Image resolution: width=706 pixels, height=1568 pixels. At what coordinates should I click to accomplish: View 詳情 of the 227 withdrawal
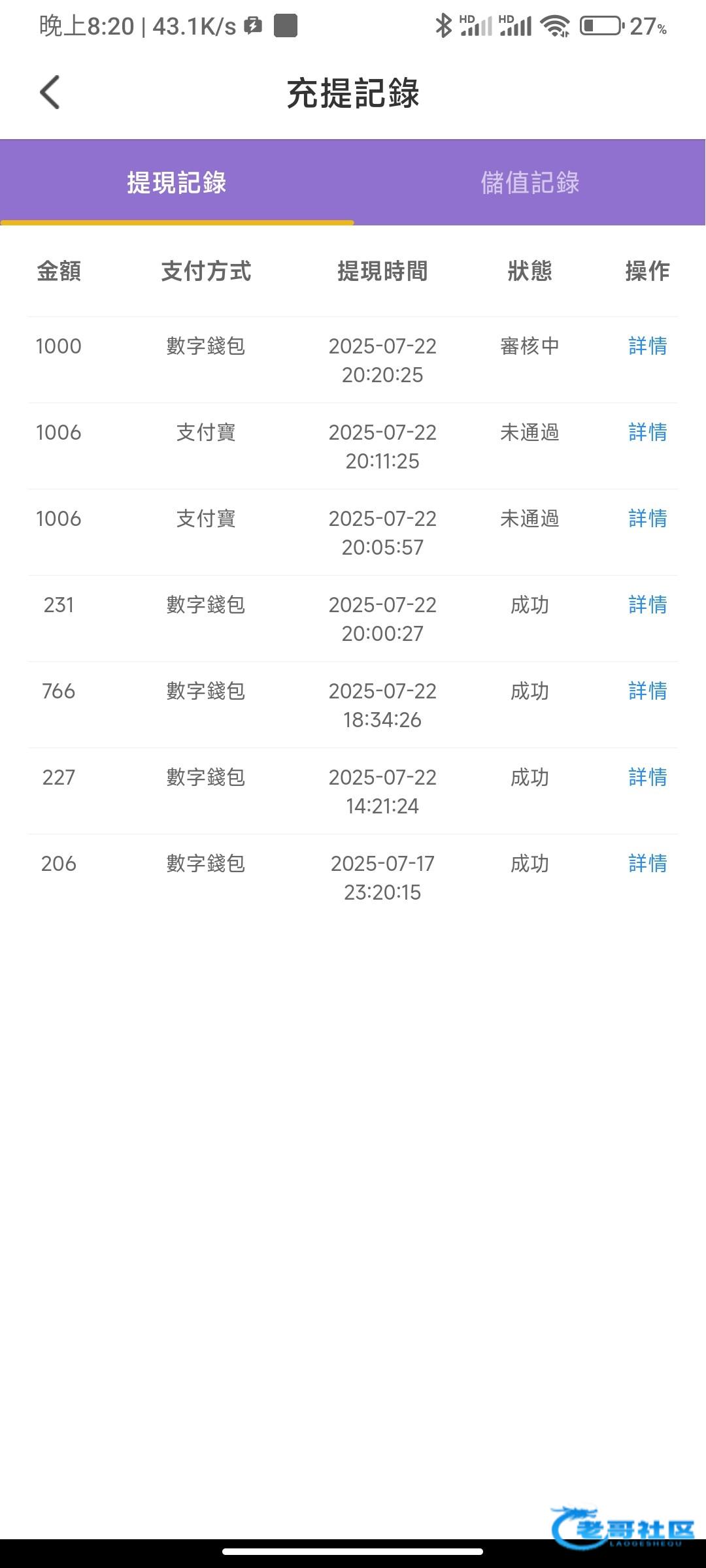pos(647,777)
